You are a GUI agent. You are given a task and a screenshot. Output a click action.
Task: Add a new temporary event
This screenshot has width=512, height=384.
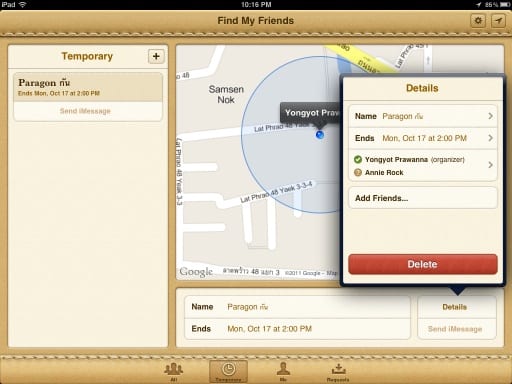[x=156, y=56]
